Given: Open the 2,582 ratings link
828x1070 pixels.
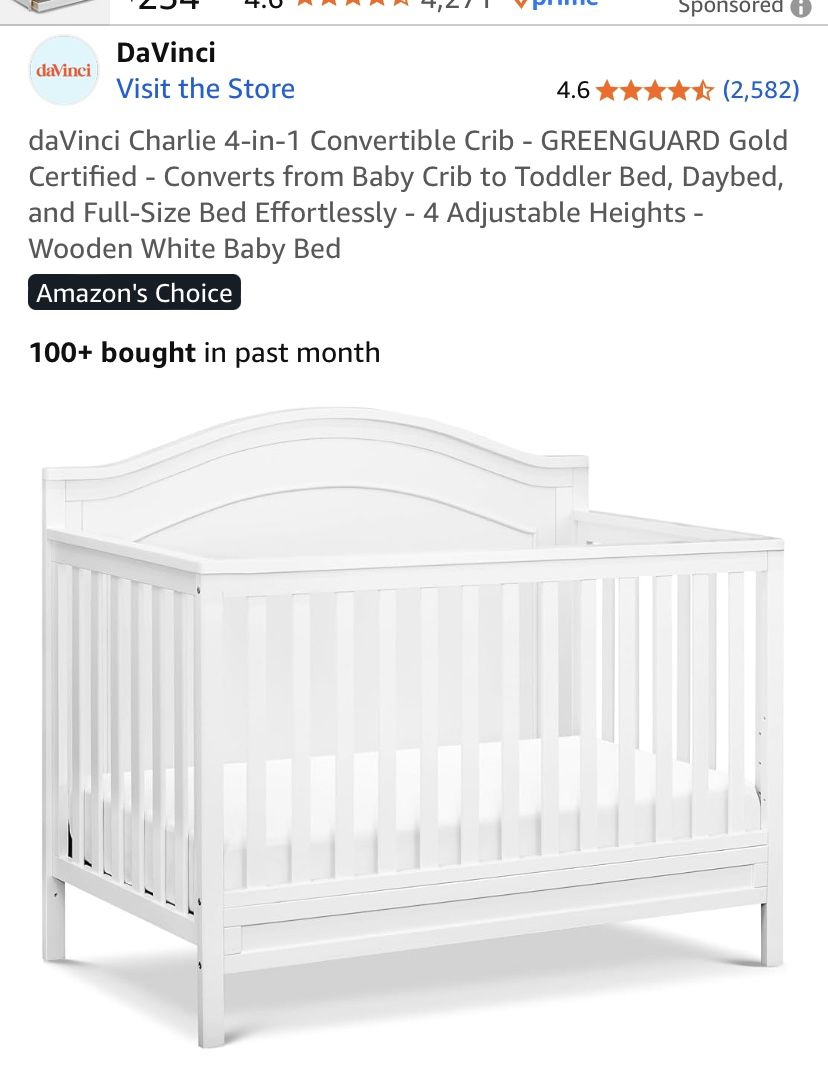Looking at the screenshot, I should click(760, 89).
